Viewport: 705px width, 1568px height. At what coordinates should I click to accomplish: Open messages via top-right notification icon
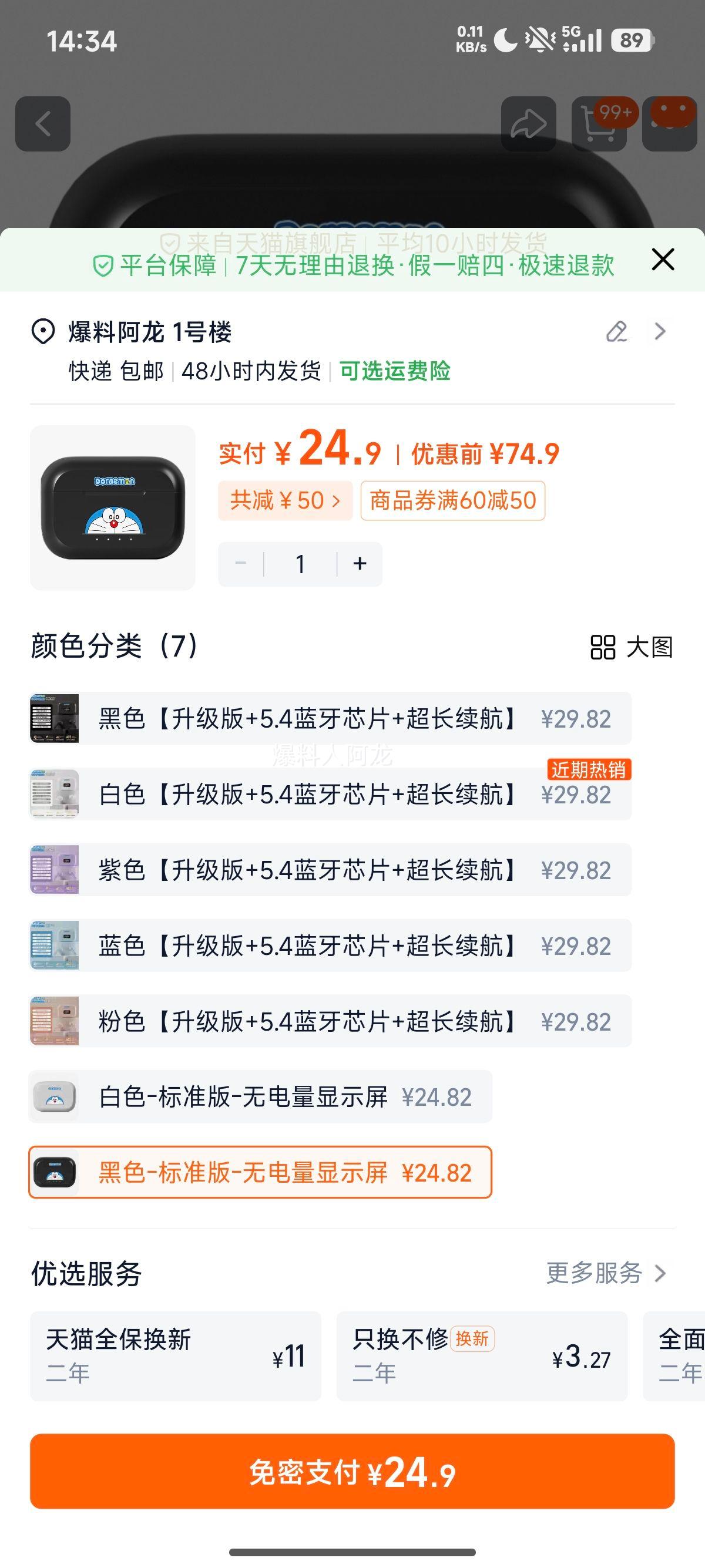[670, 123]
